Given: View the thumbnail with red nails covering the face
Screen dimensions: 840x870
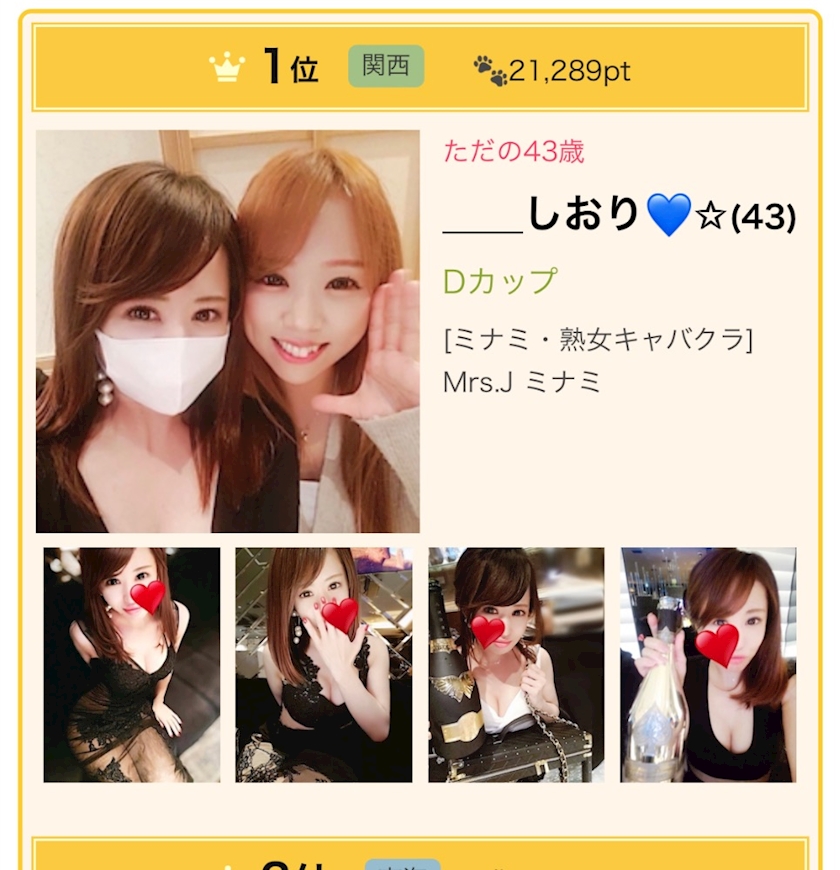Looking at the screenshot, I should point(323,665).
